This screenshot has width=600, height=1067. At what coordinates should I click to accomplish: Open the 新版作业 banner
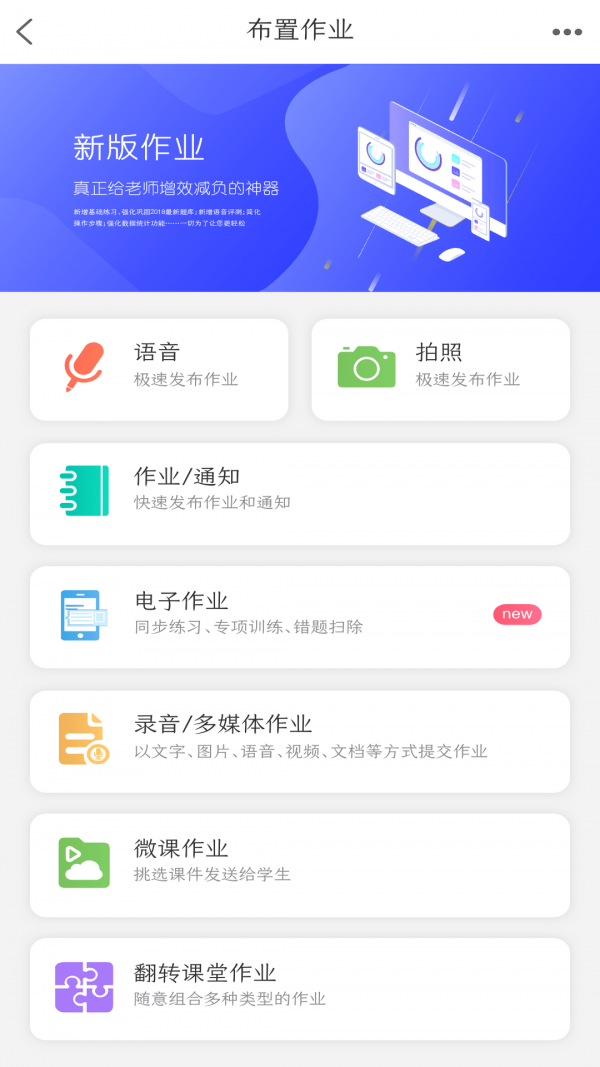[x=300, y=178]
